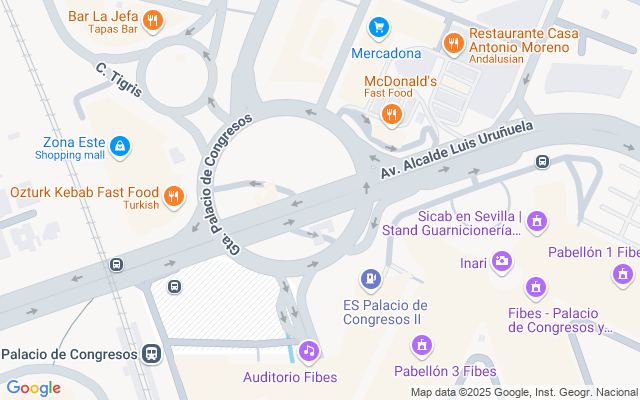
Task: Tap the Pabellón 3 Fibes marker
Action: click(421, 347)
